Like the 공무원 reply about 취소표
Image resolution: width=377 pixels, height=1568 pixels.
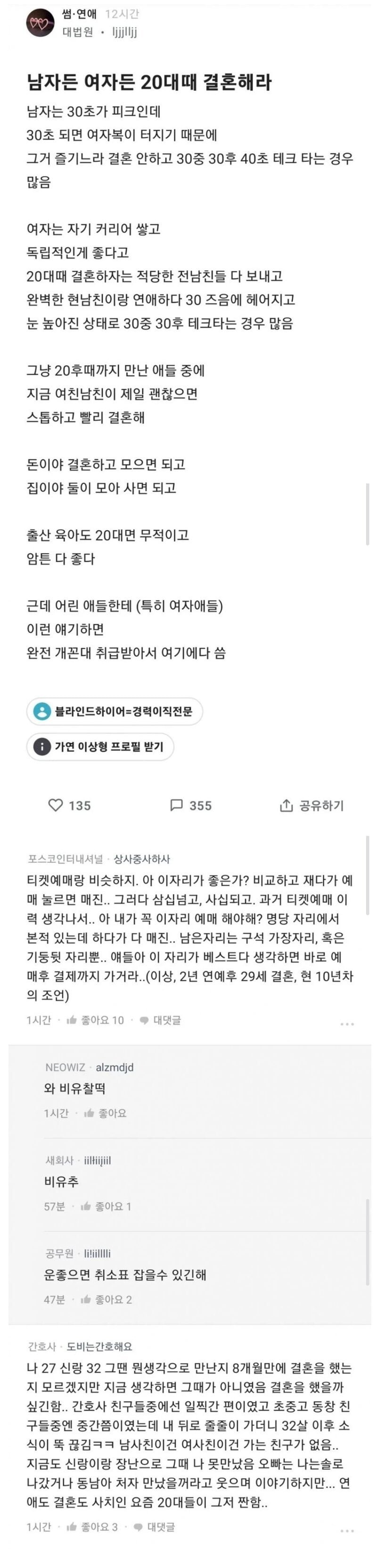tap(106, 1300)
